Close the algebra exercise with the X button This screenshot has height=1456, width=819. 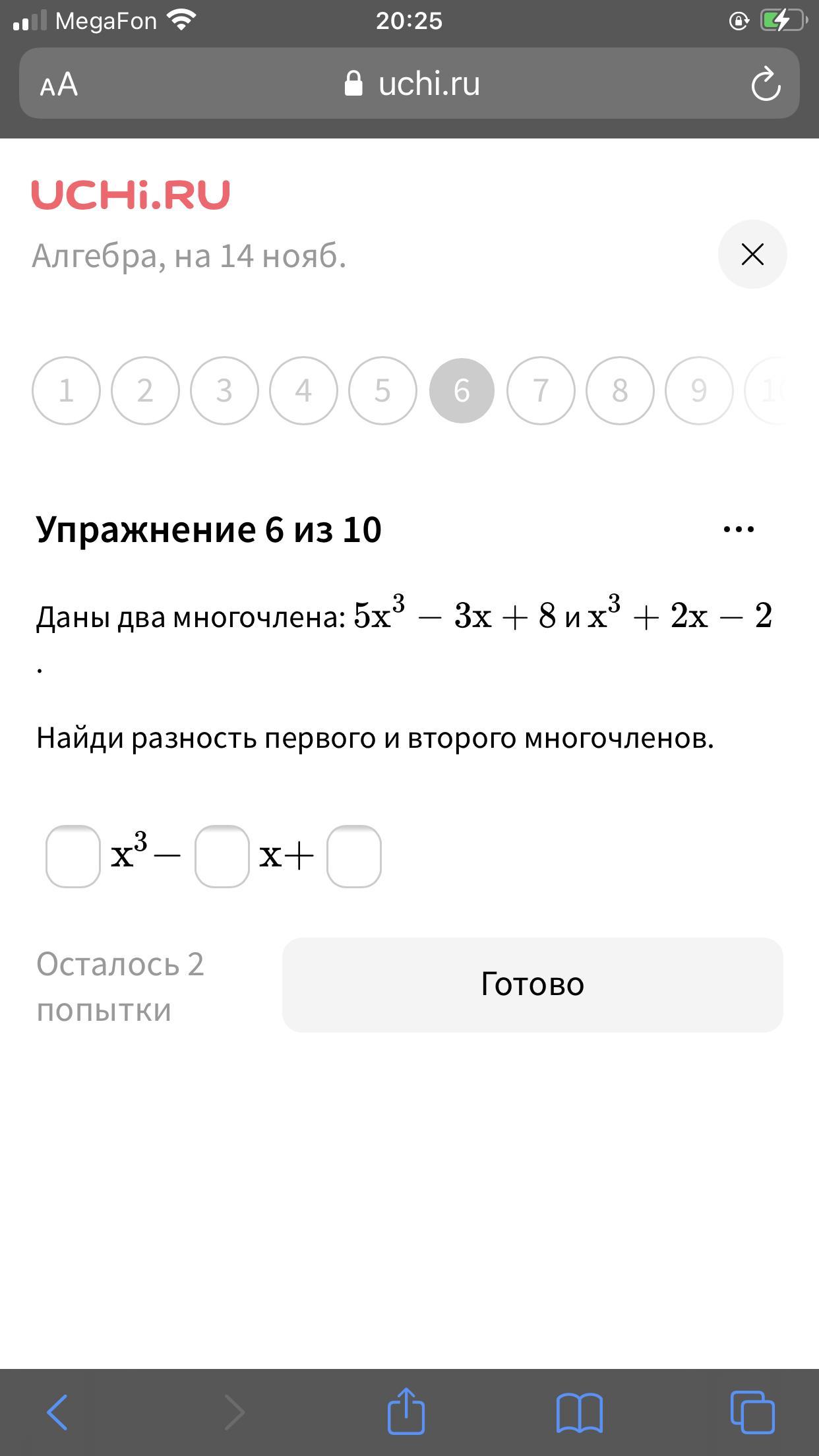click(x=752, y=255)
